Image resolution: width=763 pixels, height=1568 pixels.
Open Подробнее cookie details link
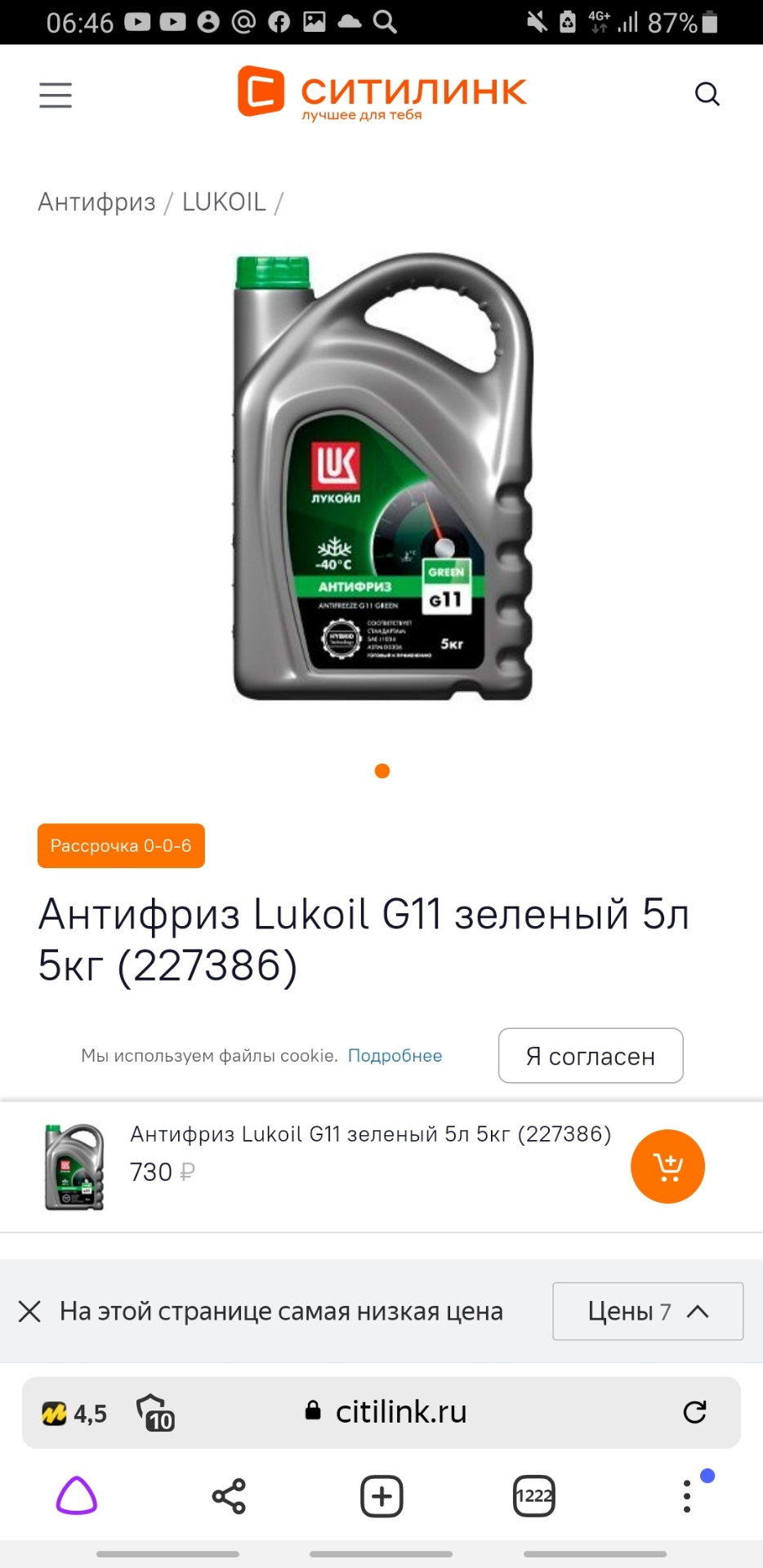[x=395, y=1055]
